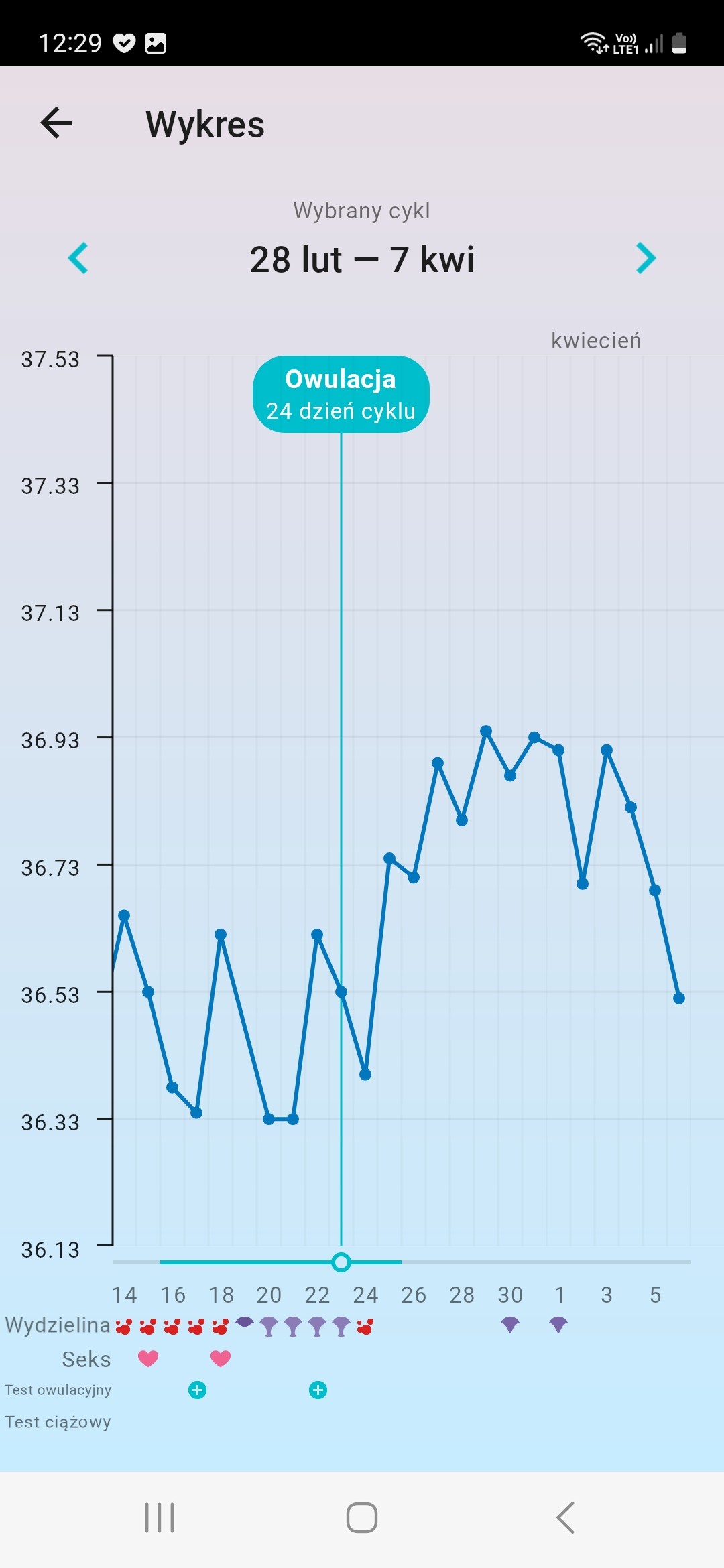The height and width of the screenshot is (1568, 724).
Task: Show the next cycle
Action: (x=646, y=258)
